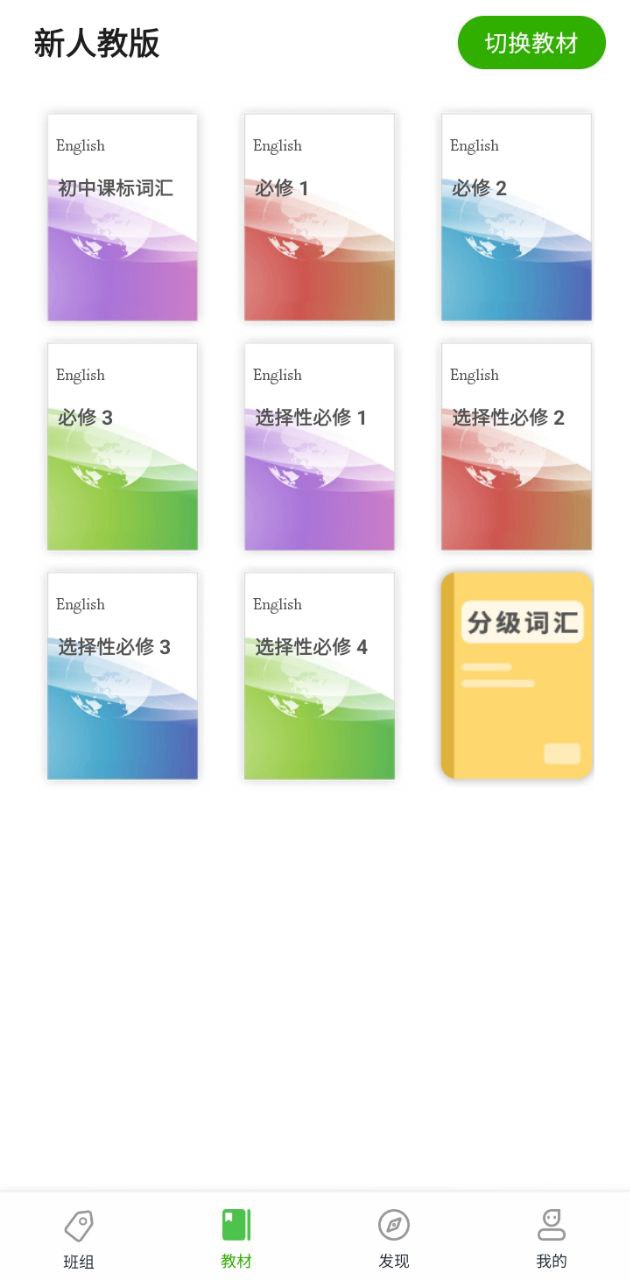This screenshot has height=1280, width=630.
Task: Switch to the 班组 tab
Action: point(79,1238)
